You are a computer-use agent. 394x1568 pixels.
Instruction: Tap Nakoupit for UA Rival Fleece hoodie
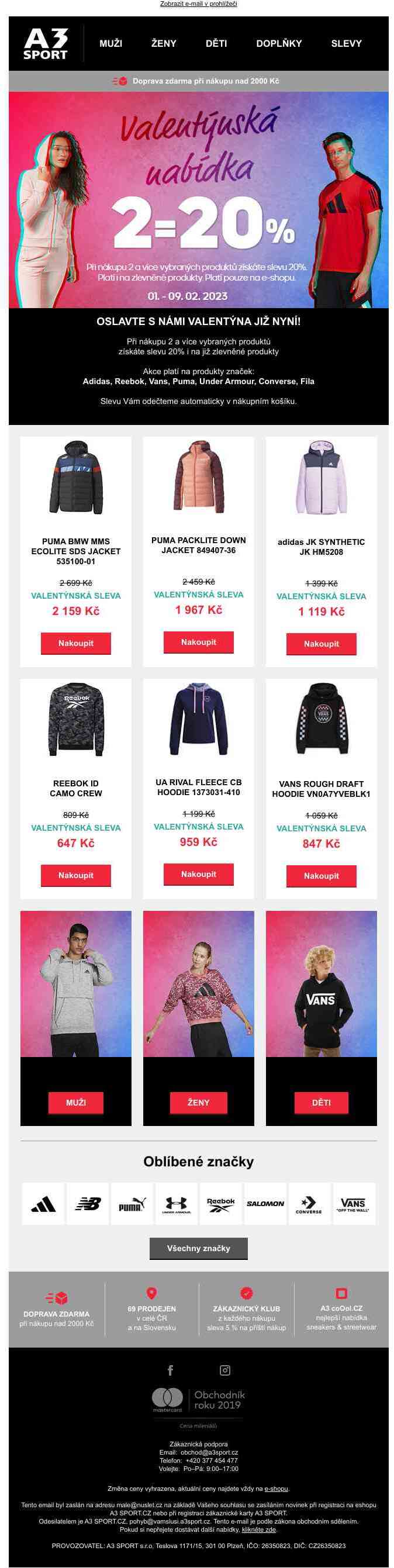pyautogui.click(x=198, y=873)
